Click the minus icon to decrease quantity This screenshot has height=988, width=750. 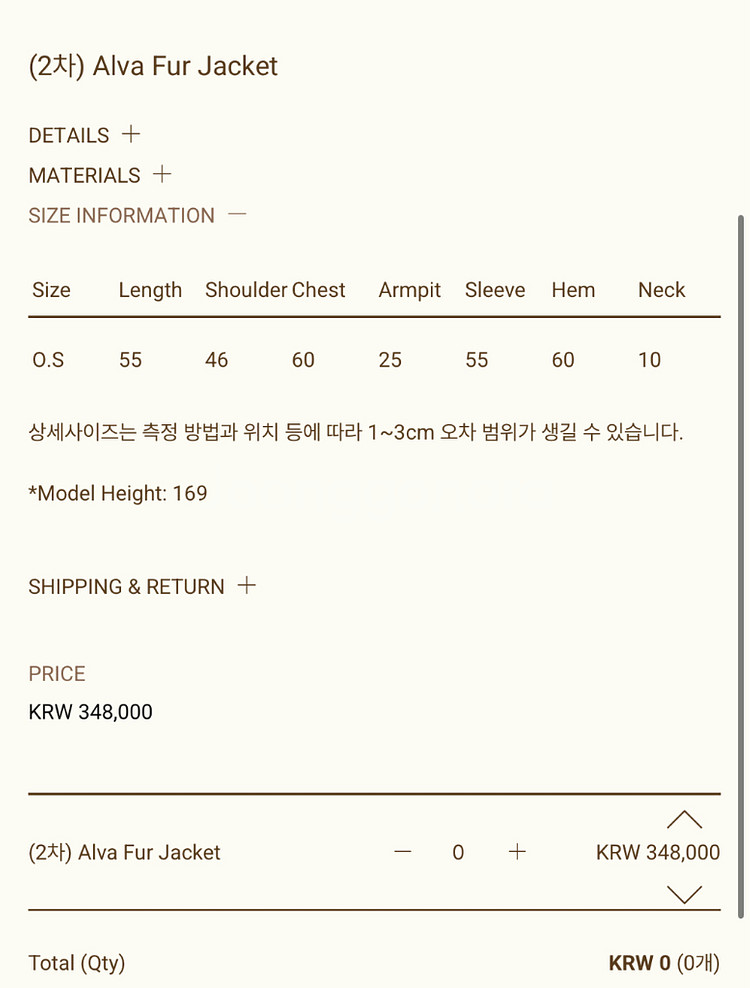(x=403, y=851)
